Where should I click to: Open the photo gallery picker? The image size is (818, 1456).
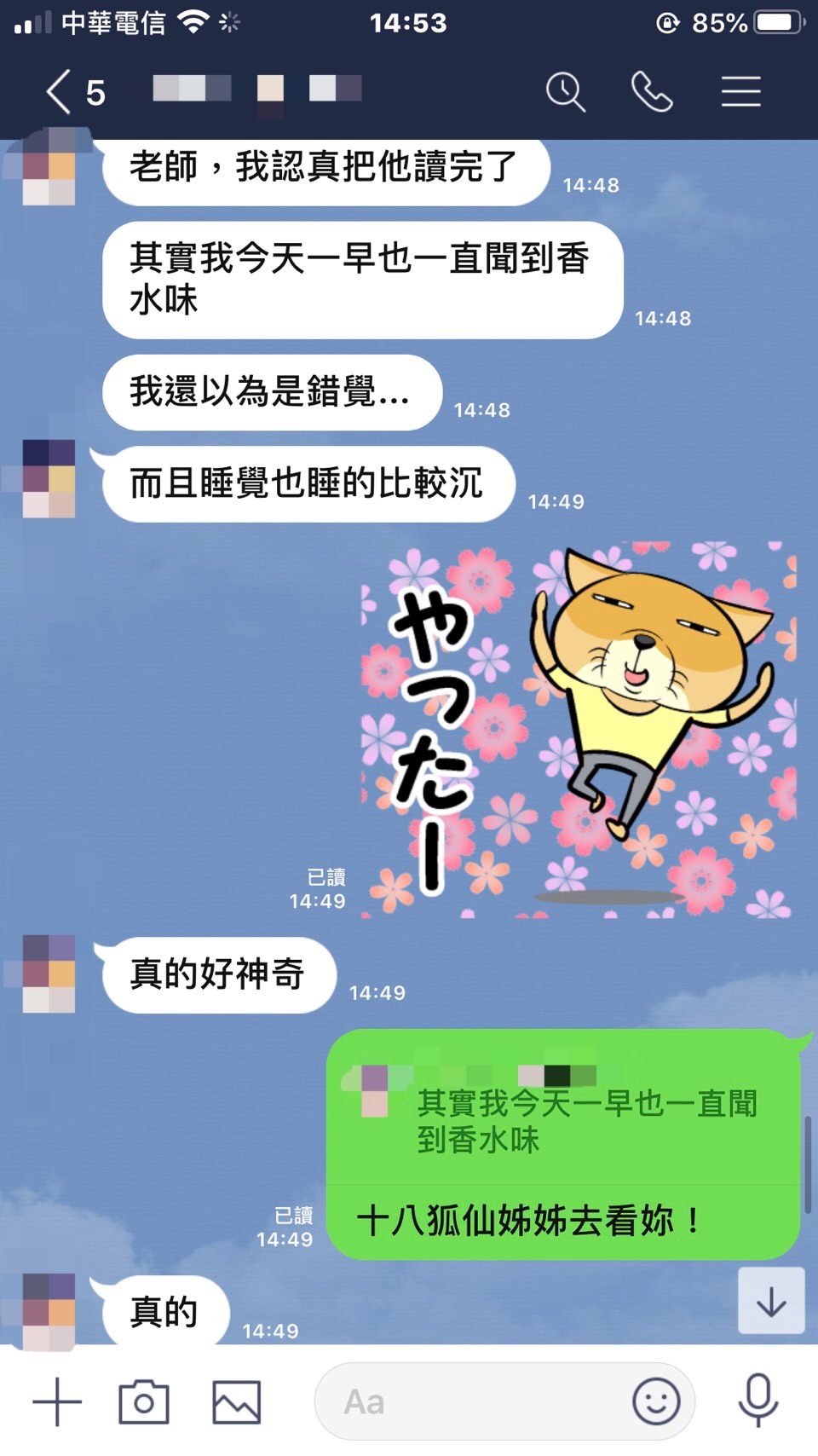(x=236, y=1401)
